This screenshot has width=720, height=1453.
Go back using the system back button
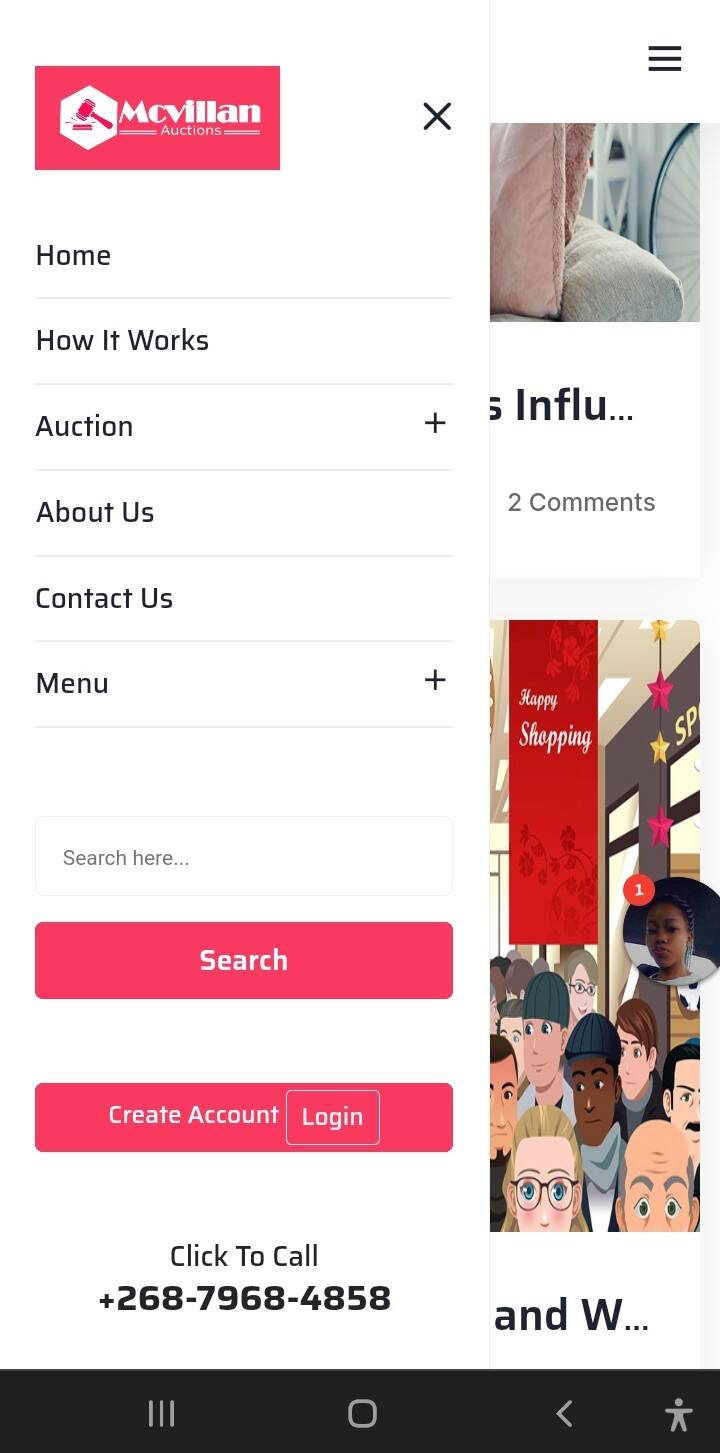coord(564,1413)
